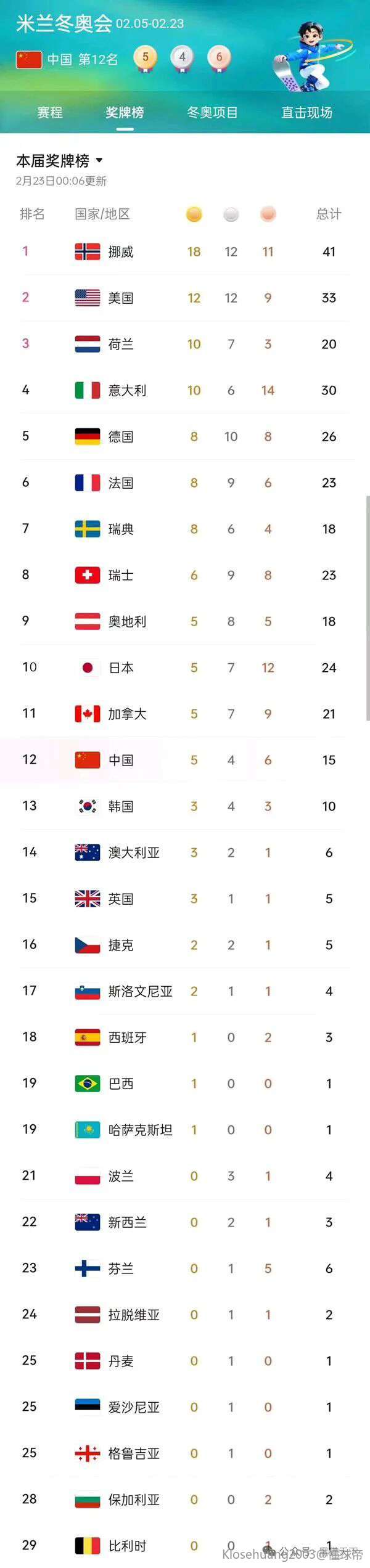370x1568 pixels.
Task: Switch to the 赛程 tab
Action: (49, 113)
